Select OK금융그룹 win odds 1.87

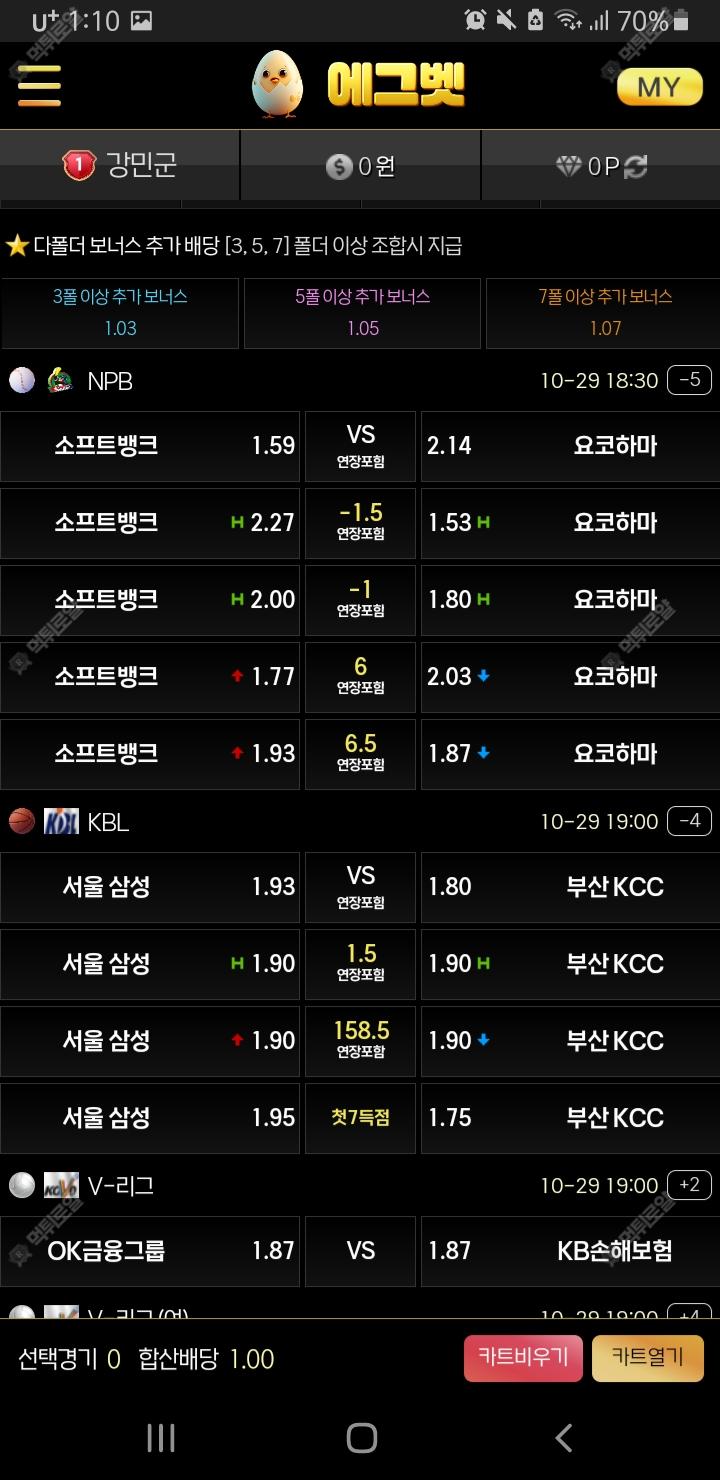pyautogui.click(x=150, y=1251)
